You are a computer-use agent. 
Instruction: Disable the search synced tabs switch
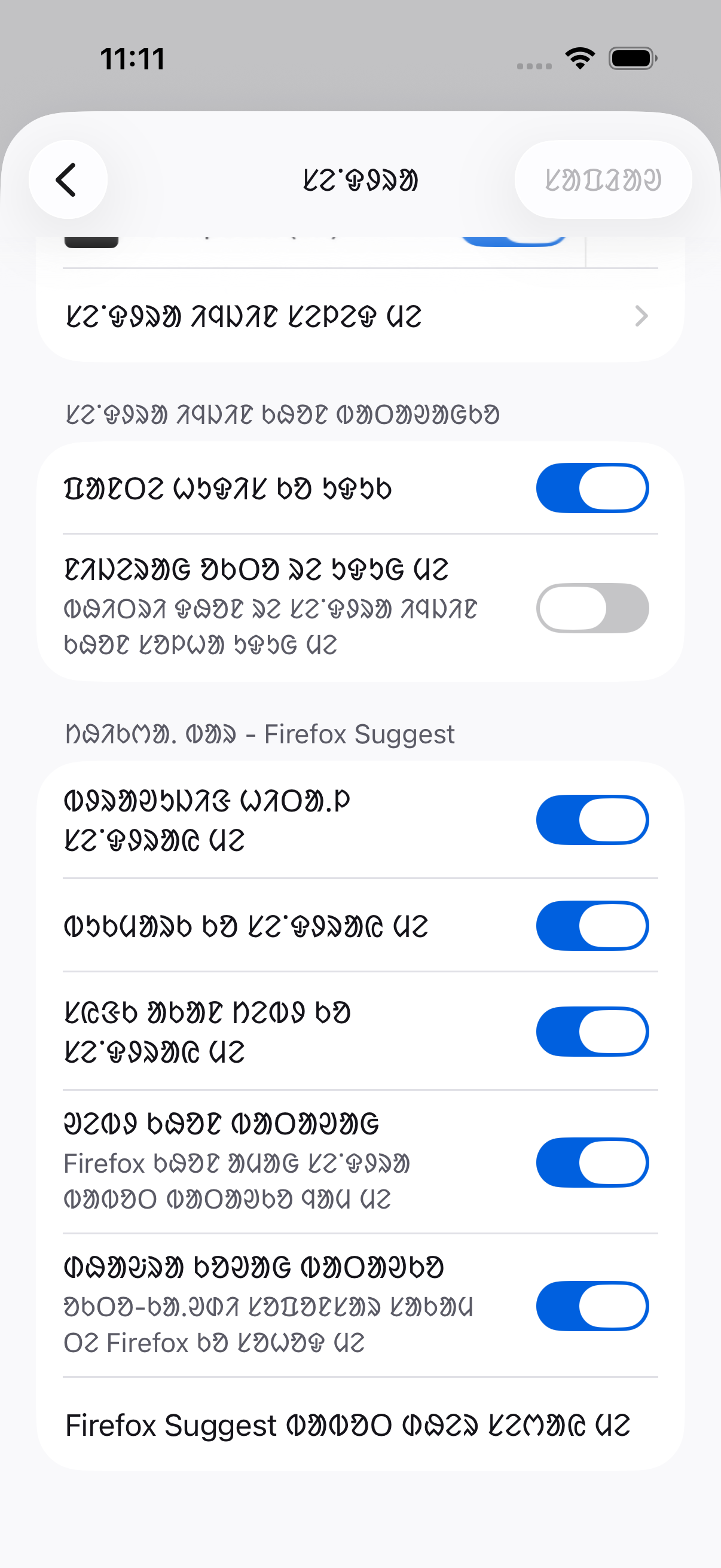(x=591, y=1032)
